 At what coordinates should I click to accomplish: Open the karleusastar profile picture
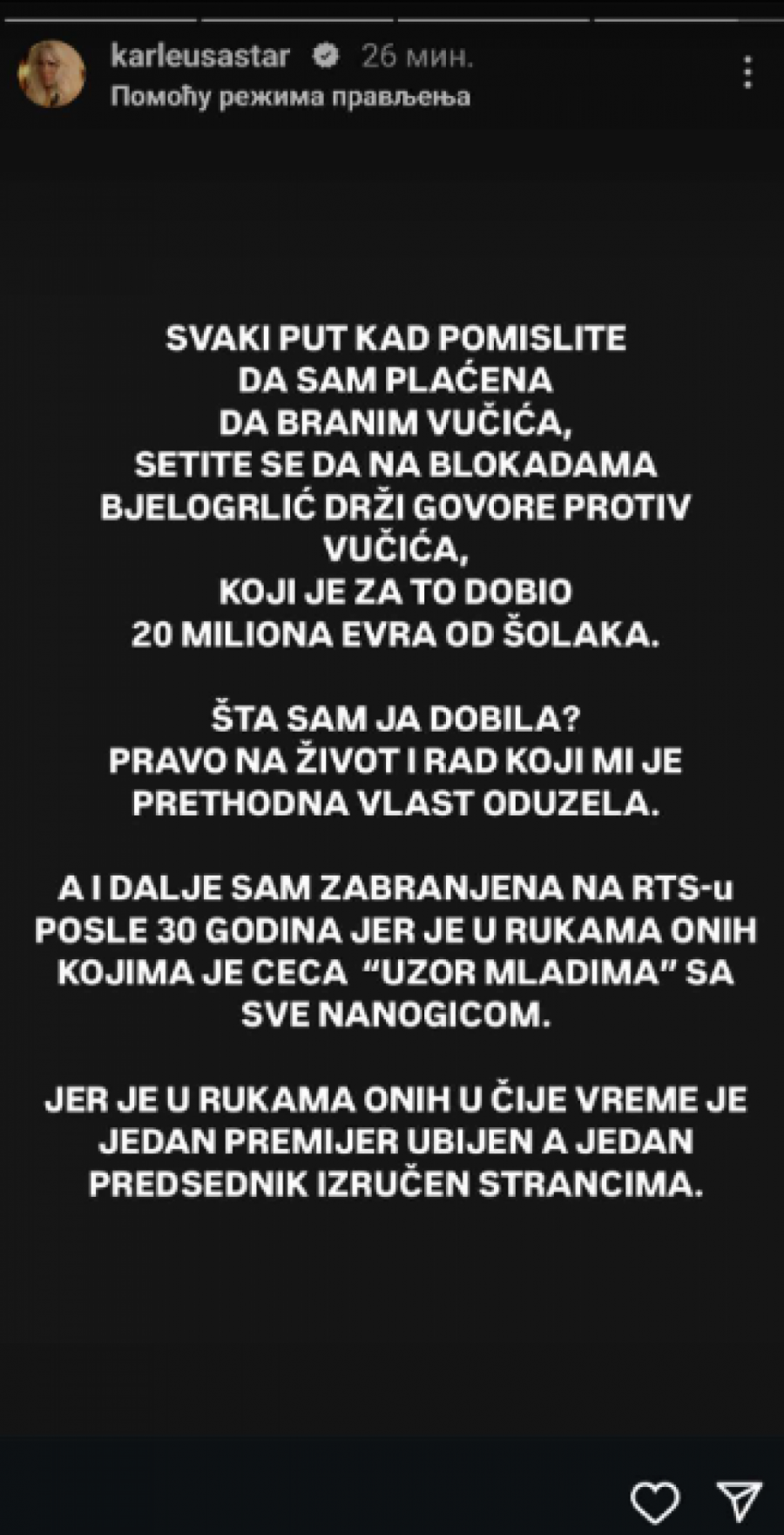click(51, 74)
